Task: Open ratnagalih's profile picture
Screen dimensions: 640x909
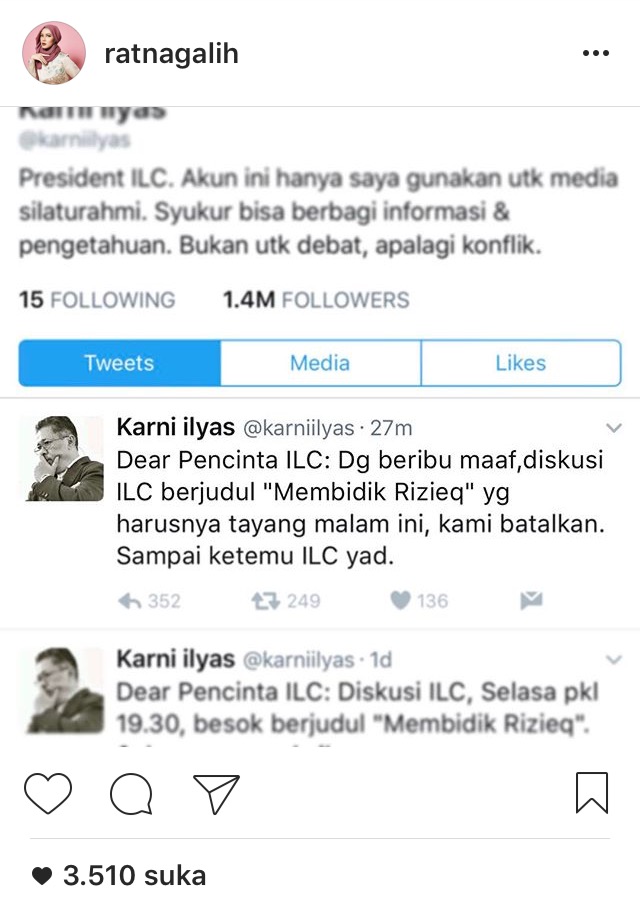Action: (54, 53)
